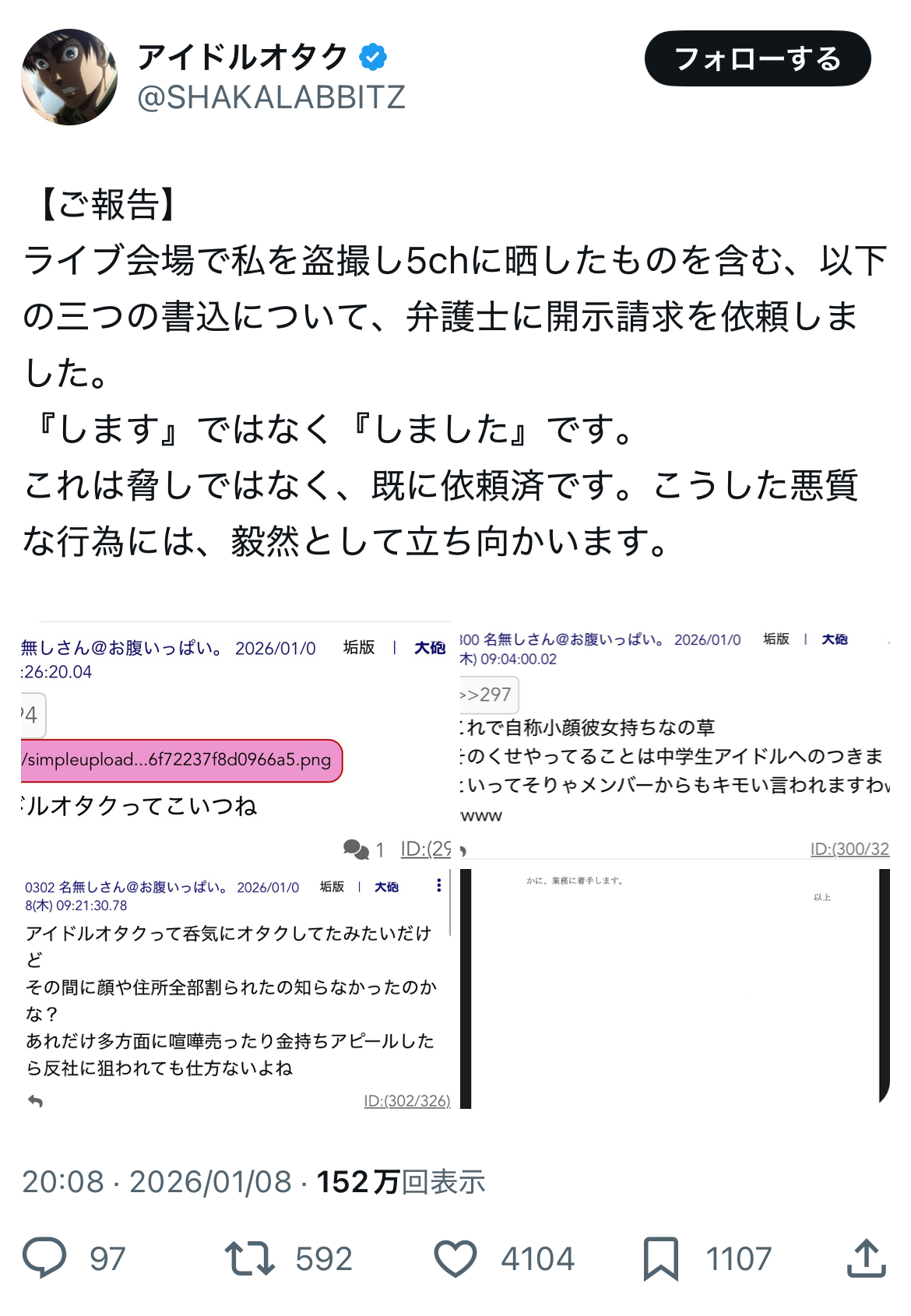
Task: Open the first attached image, with the simpleupload link
Action: click(x=236, y=740)
